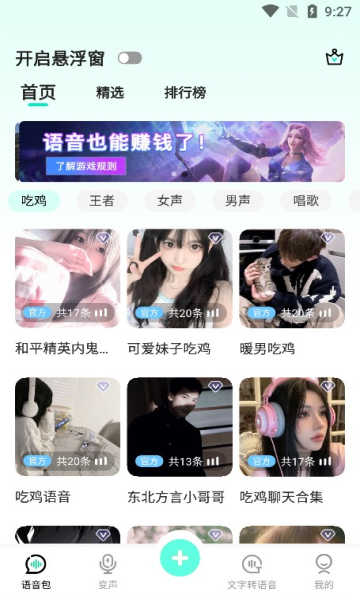
Task: Go to the 文字转语音 tab
Action: click(252, 572)
